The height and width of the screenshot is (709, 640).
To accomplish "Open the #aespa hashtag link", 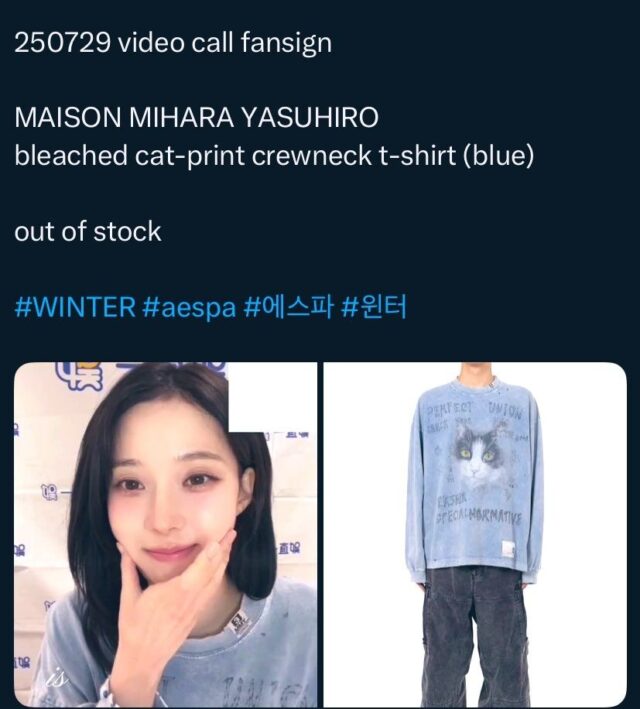I will point(190,307).
